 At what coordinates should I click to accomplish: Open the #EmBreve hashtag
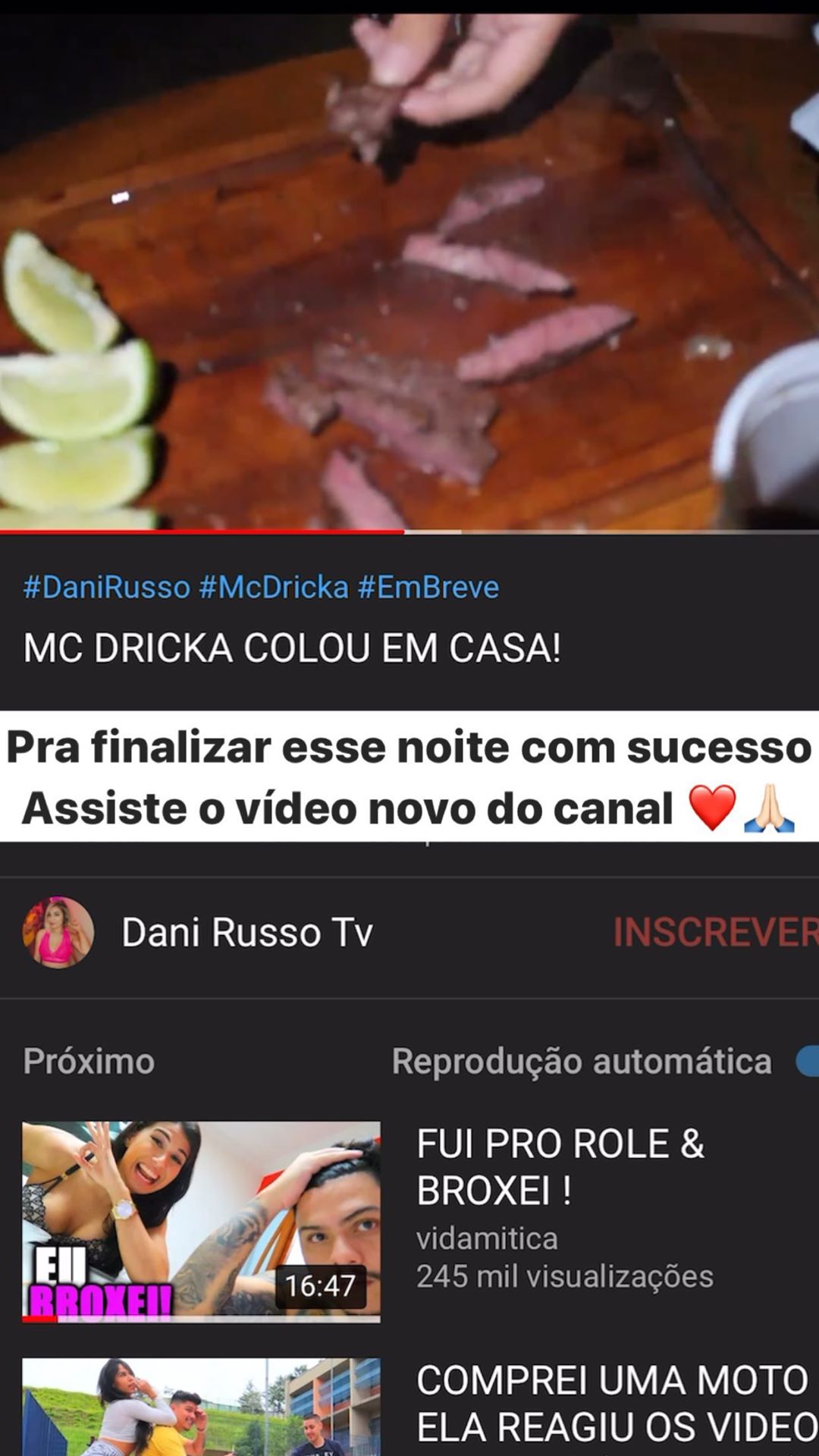click(x=428, y=588)
